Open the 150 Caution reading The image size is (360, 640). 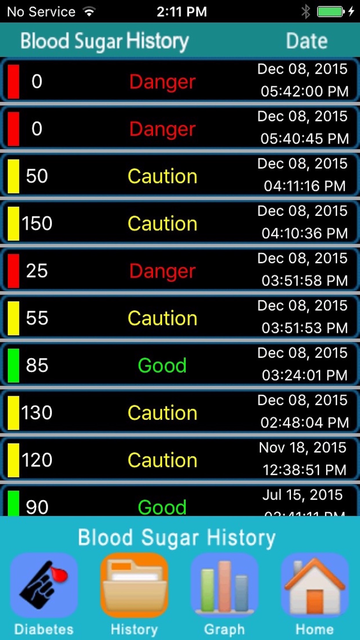[180, 223]
